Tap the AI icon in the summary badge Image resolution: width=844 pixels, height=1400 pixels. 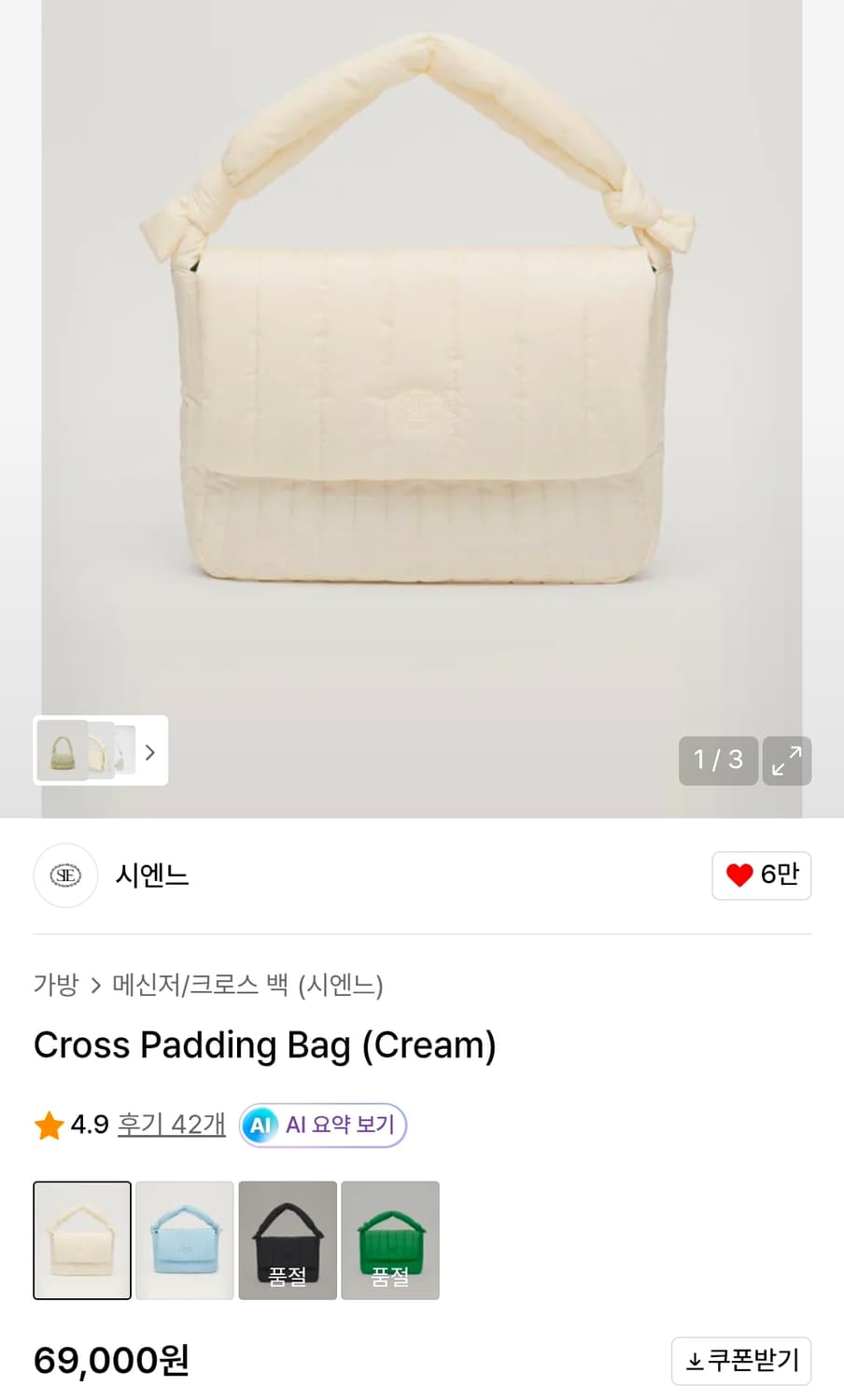(x=261, y=1125)
